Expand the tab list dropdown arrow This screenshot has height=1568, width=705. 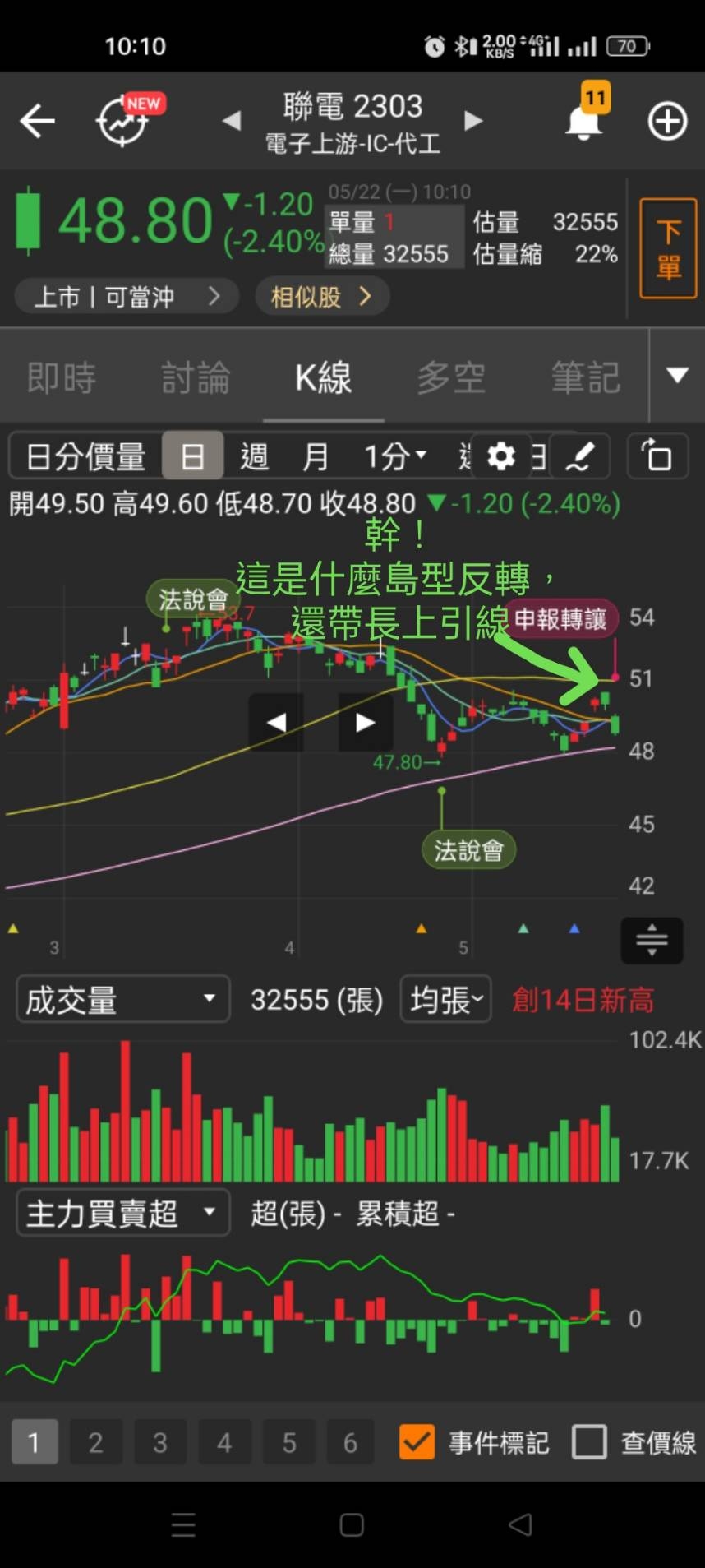tap(677, 377)
